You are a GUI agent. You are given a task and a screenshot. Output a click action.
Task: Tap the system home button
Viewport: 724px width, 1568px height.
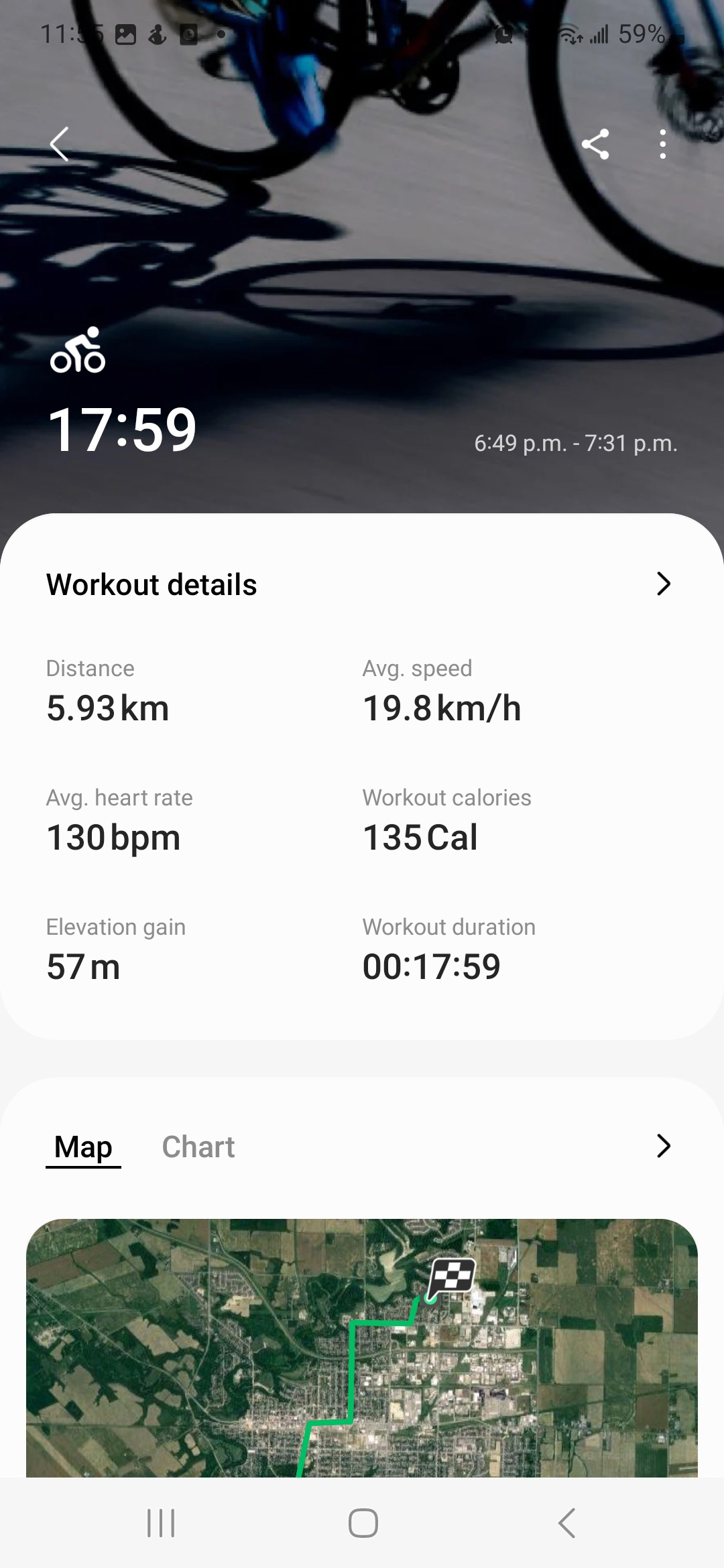pyautogui.click(x=363, y=1523)
